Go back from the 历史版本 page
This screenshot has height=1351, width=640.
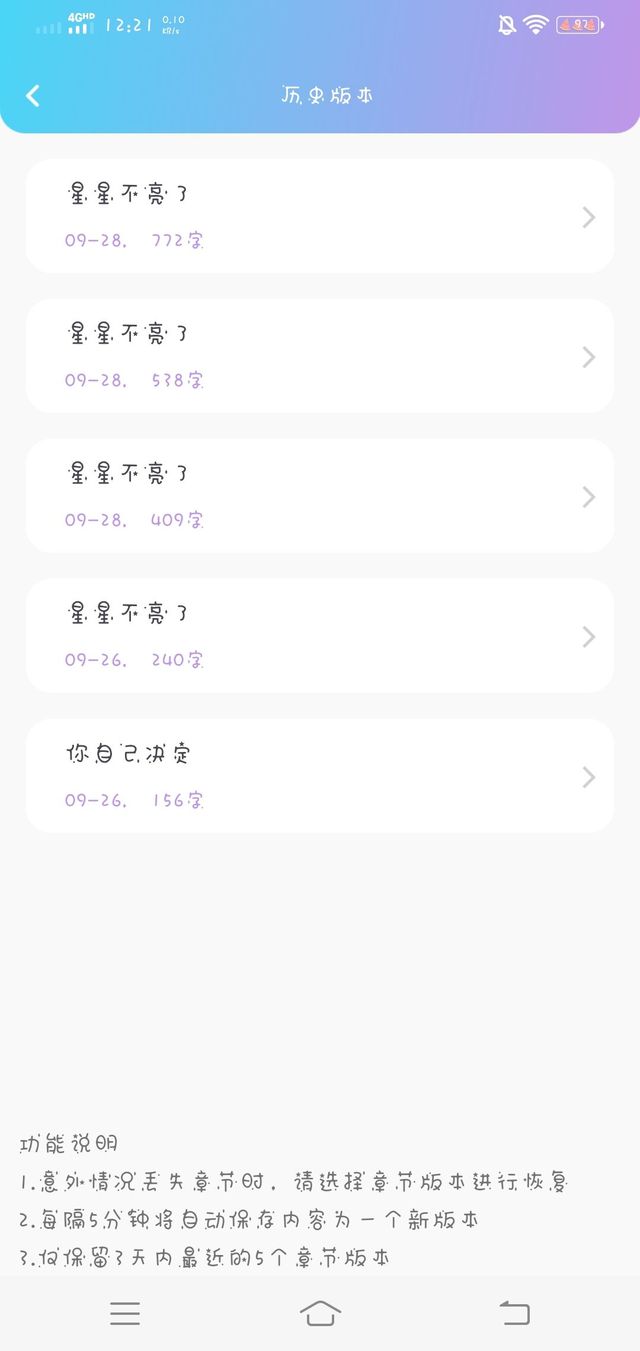(33, 96)
